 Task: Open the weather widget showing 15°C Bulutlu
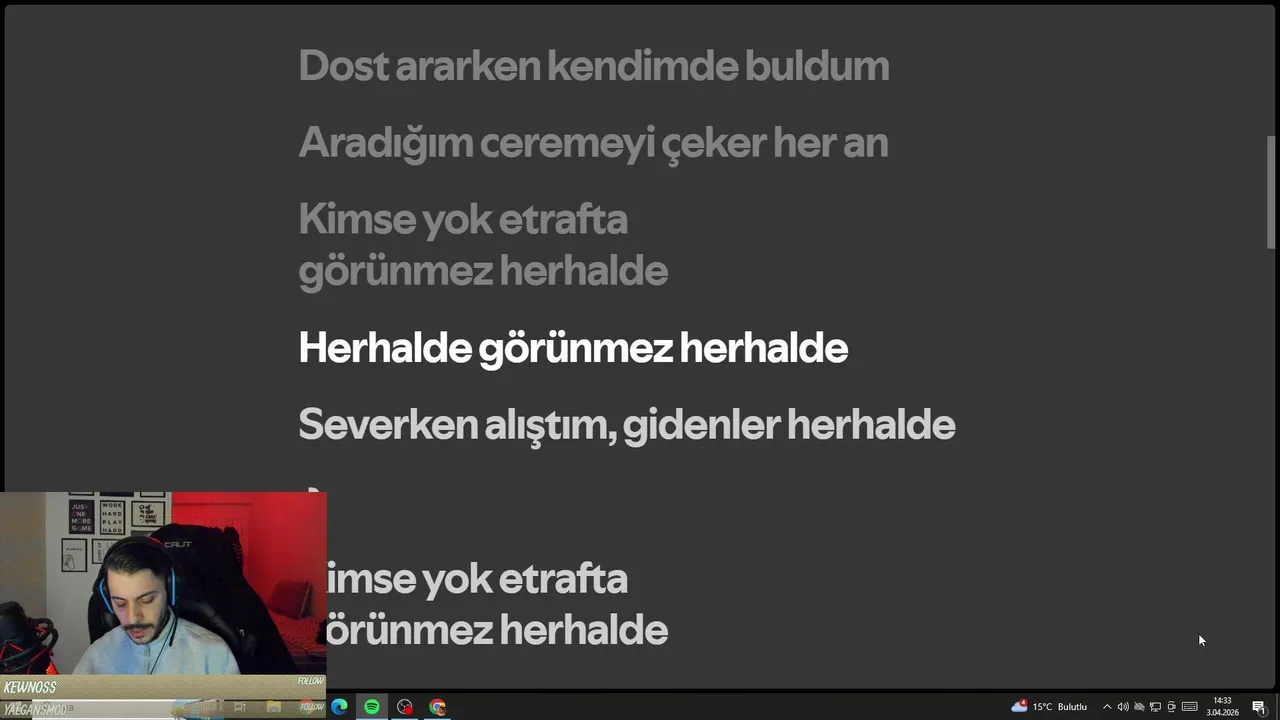(1049, 707)
